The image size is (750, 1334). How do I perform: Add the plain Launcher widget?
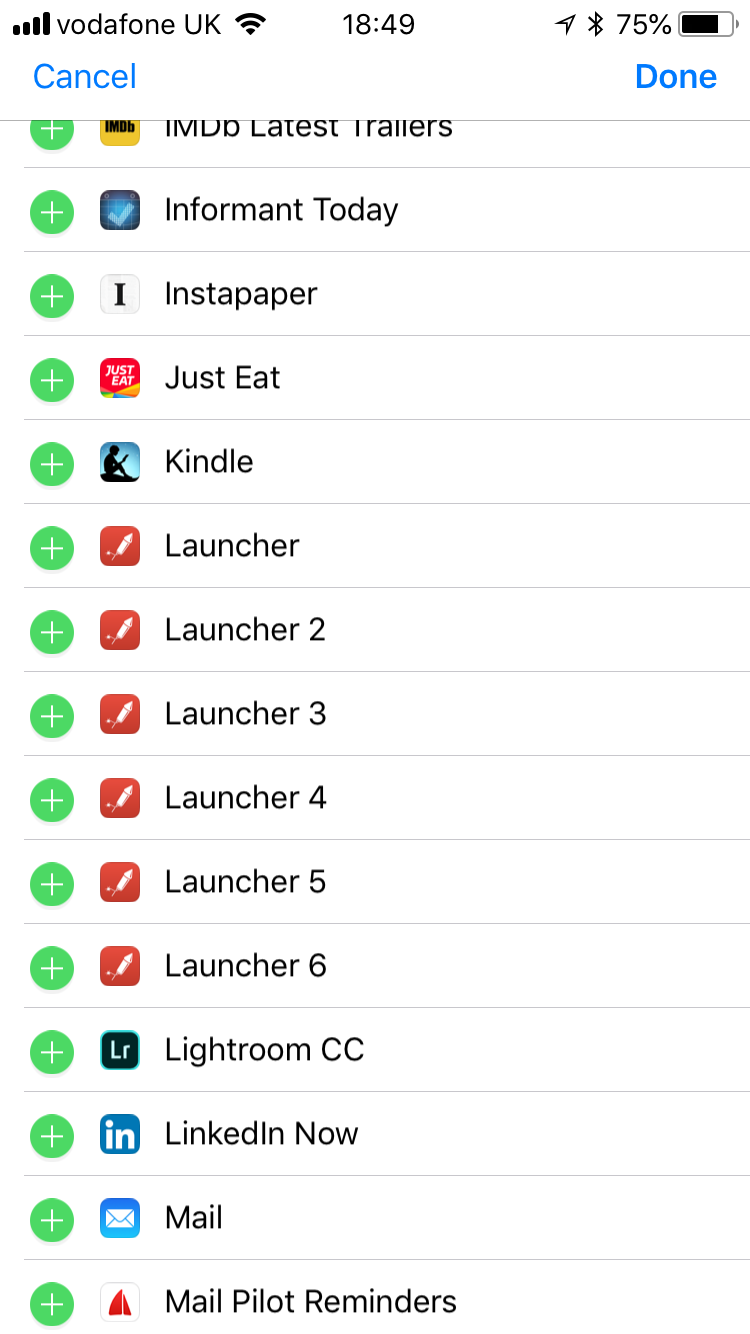click(x=51, y=548)
